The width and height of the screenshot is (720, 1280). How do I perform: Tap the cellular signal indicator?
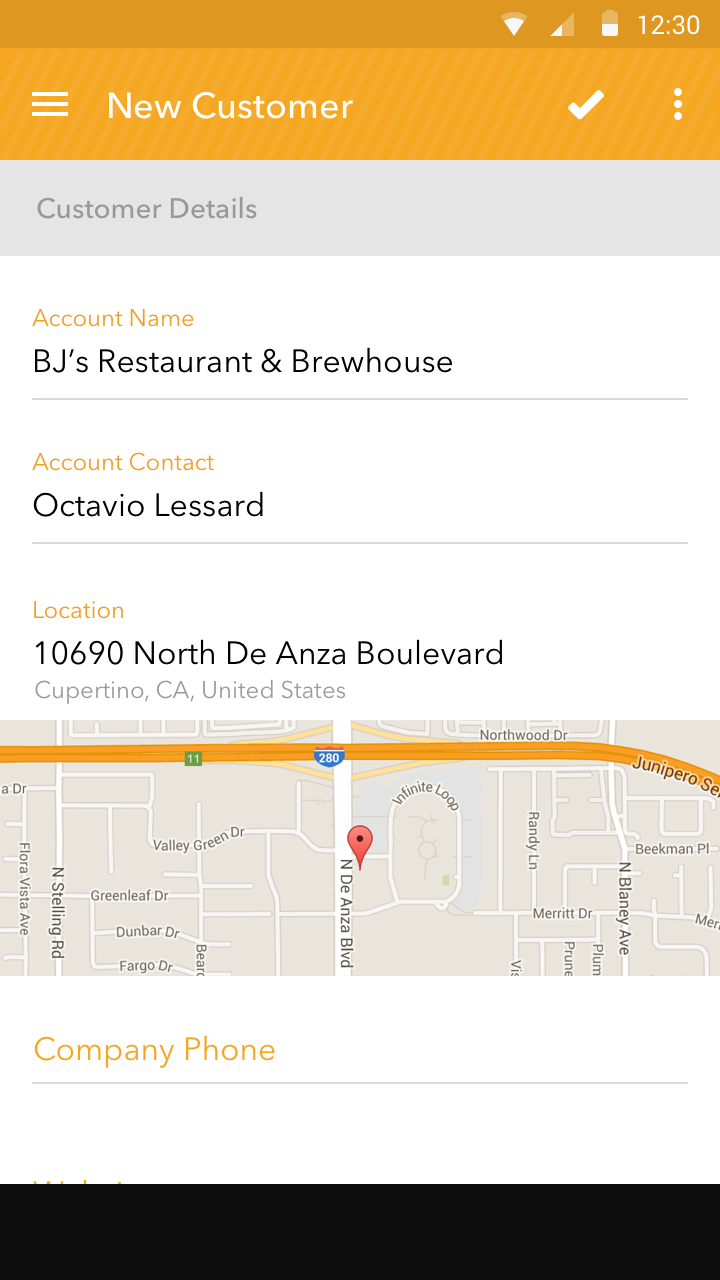(x=560, y=24)
